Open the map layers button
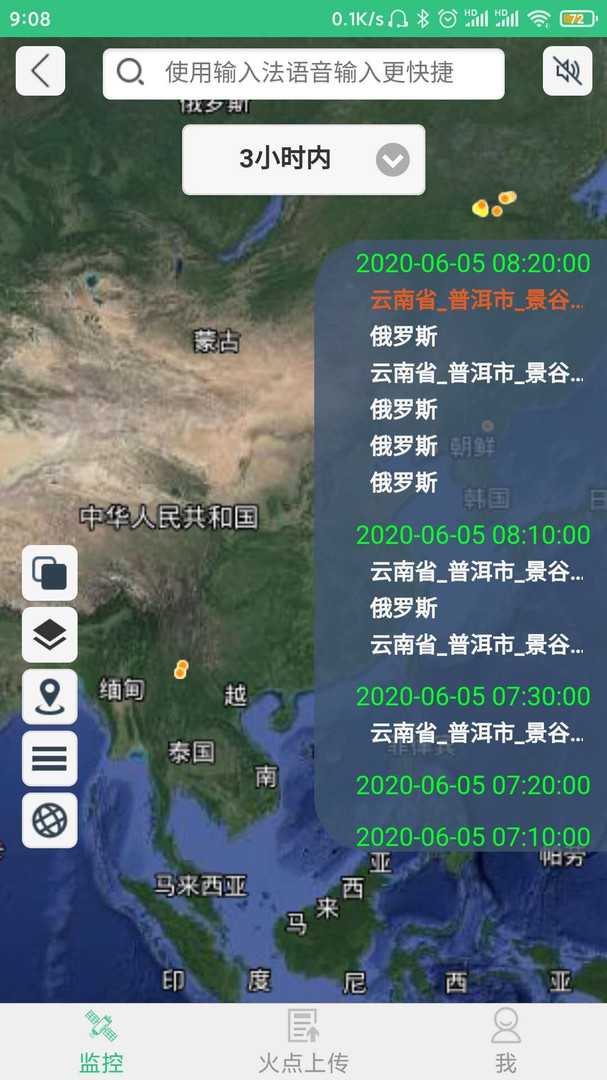 50,635
